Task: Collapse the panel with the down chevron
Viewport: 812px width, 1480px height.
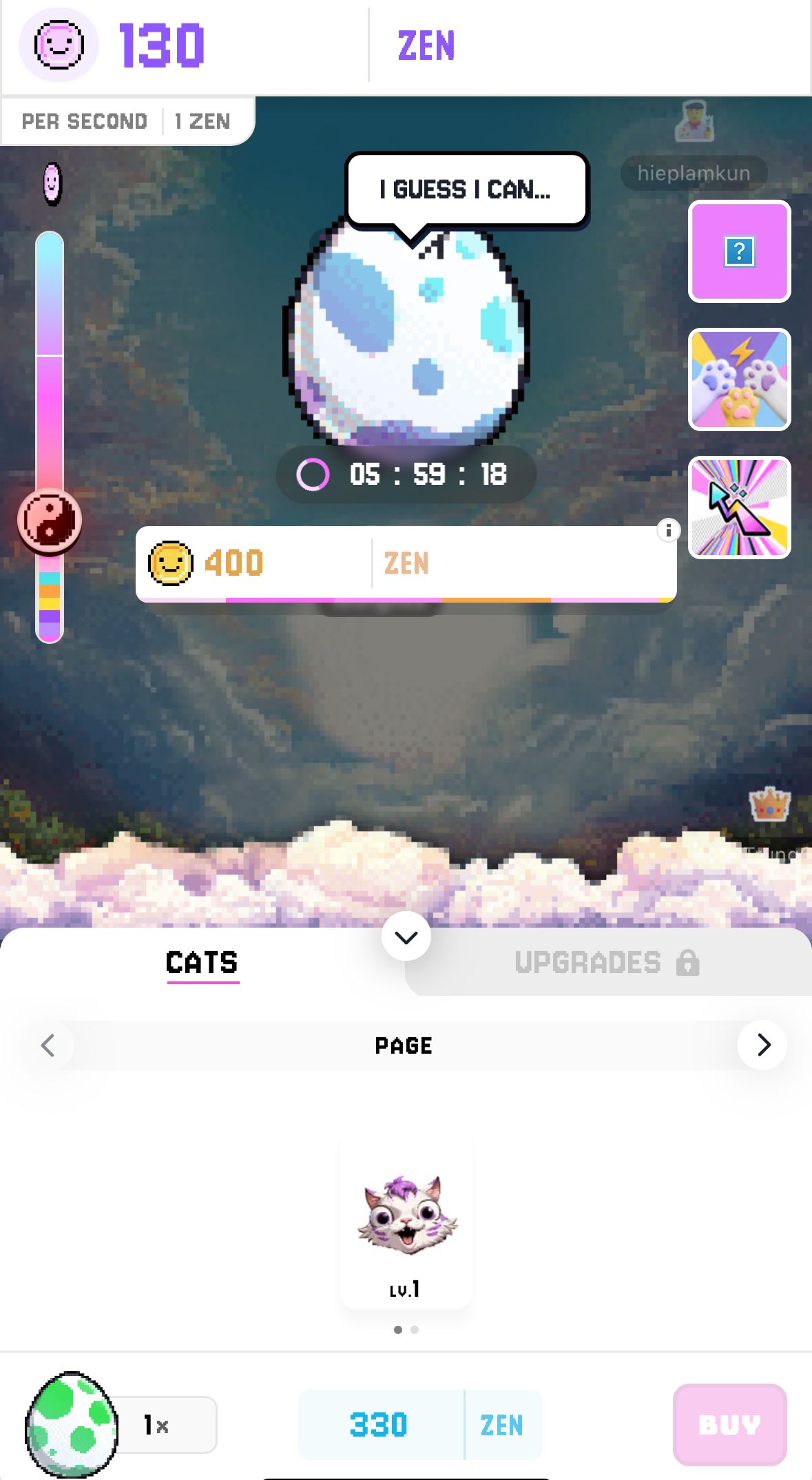Action: pyautogui.click(x=406, y=935)
